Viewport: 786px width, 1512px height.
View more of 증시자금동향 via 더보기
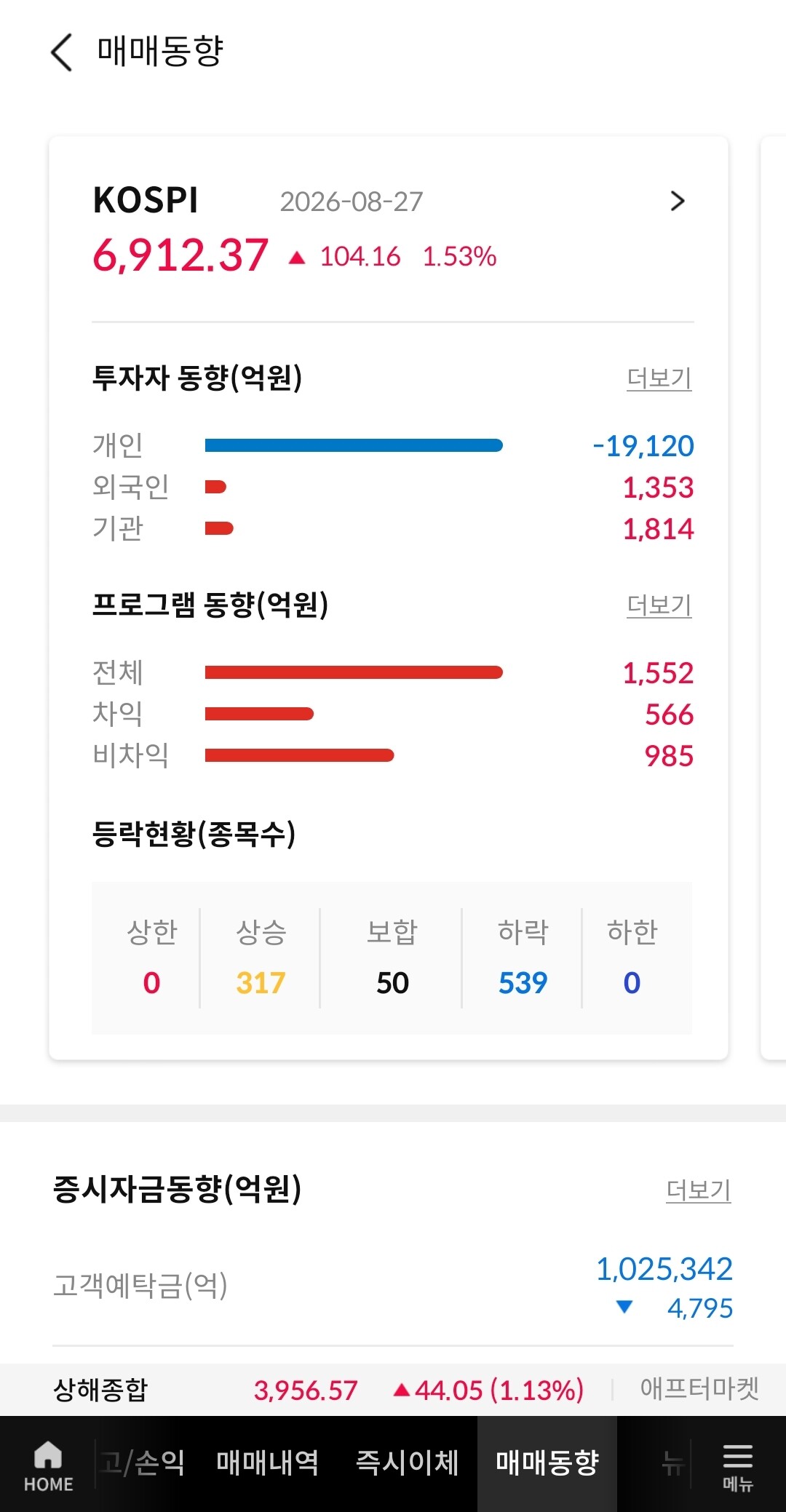point(699,1190)
